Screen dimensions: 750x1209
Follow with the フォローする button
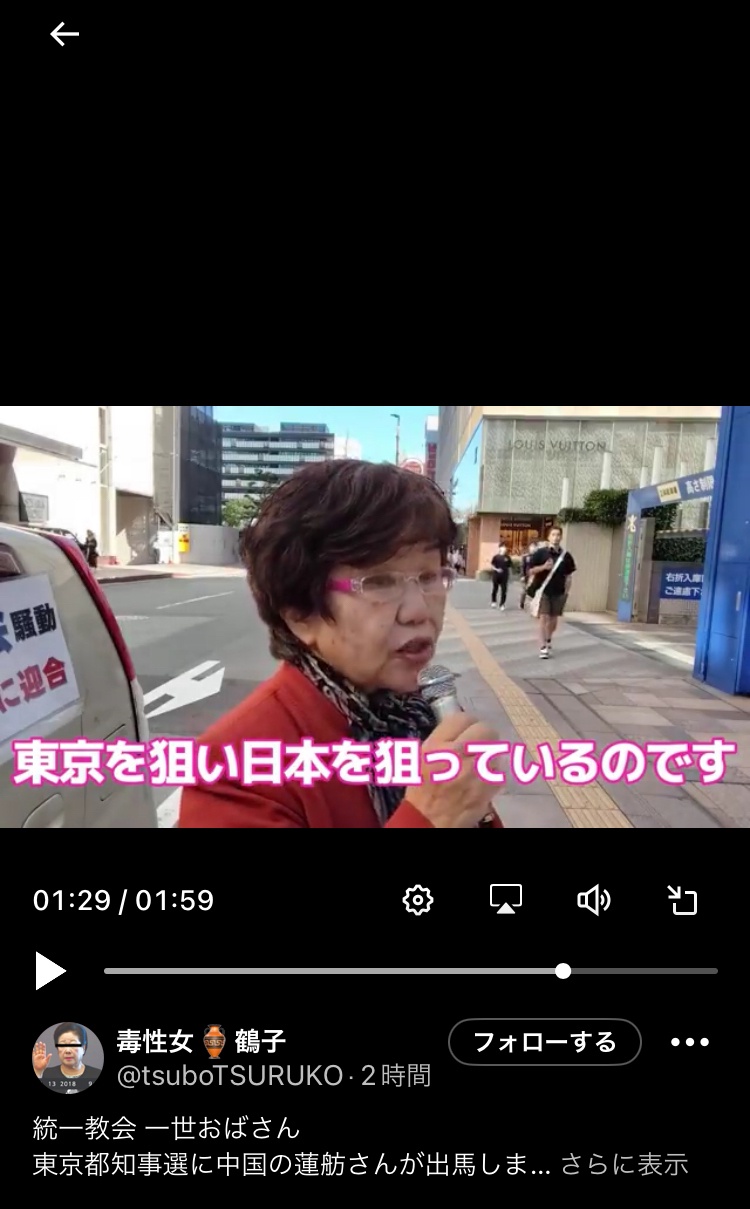pos(545,1042)
